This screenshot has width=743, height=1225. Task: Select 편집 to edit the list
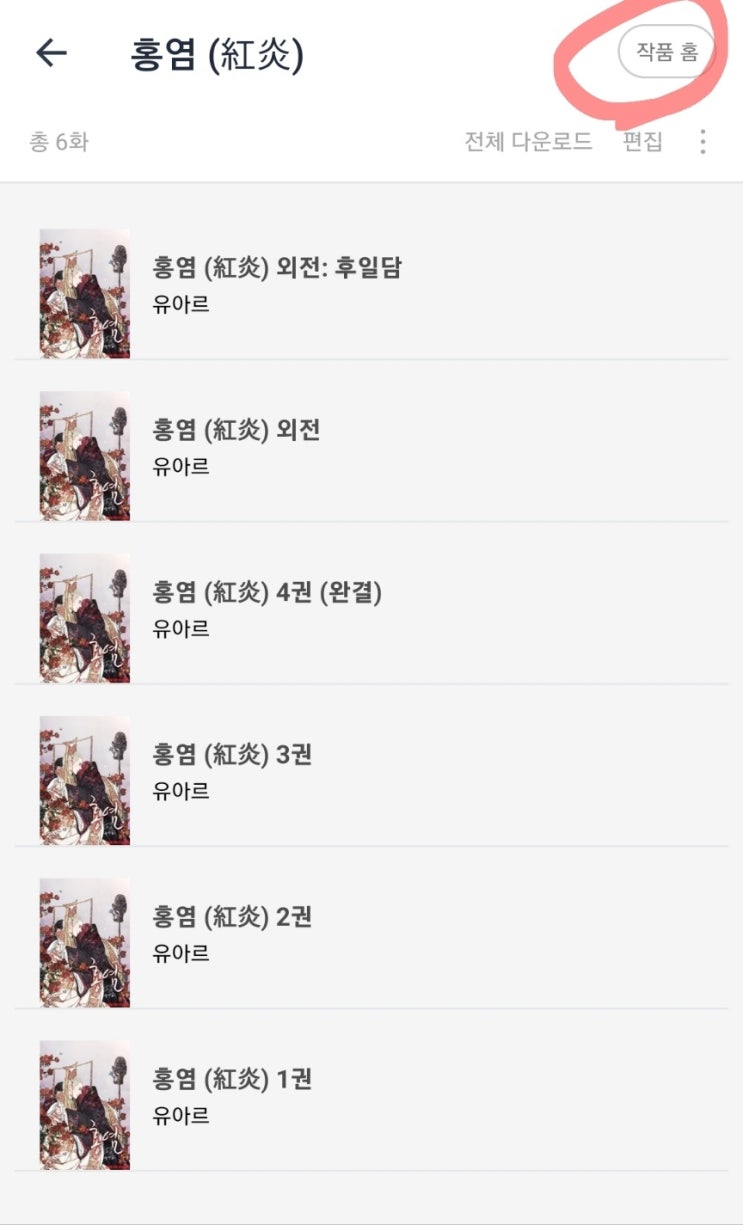[x=642, y=142]
